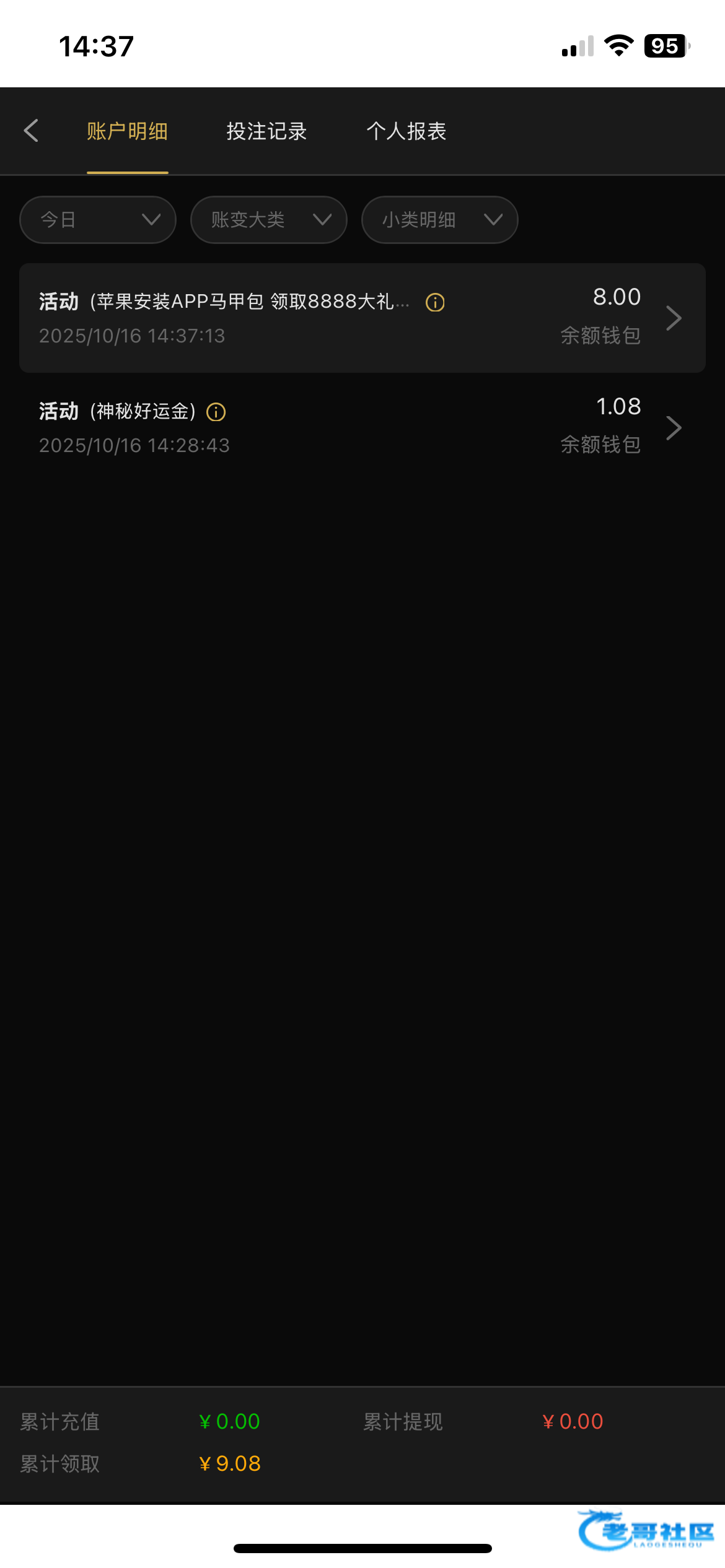Select the 账户明细 tab

[x=127, y=131]
